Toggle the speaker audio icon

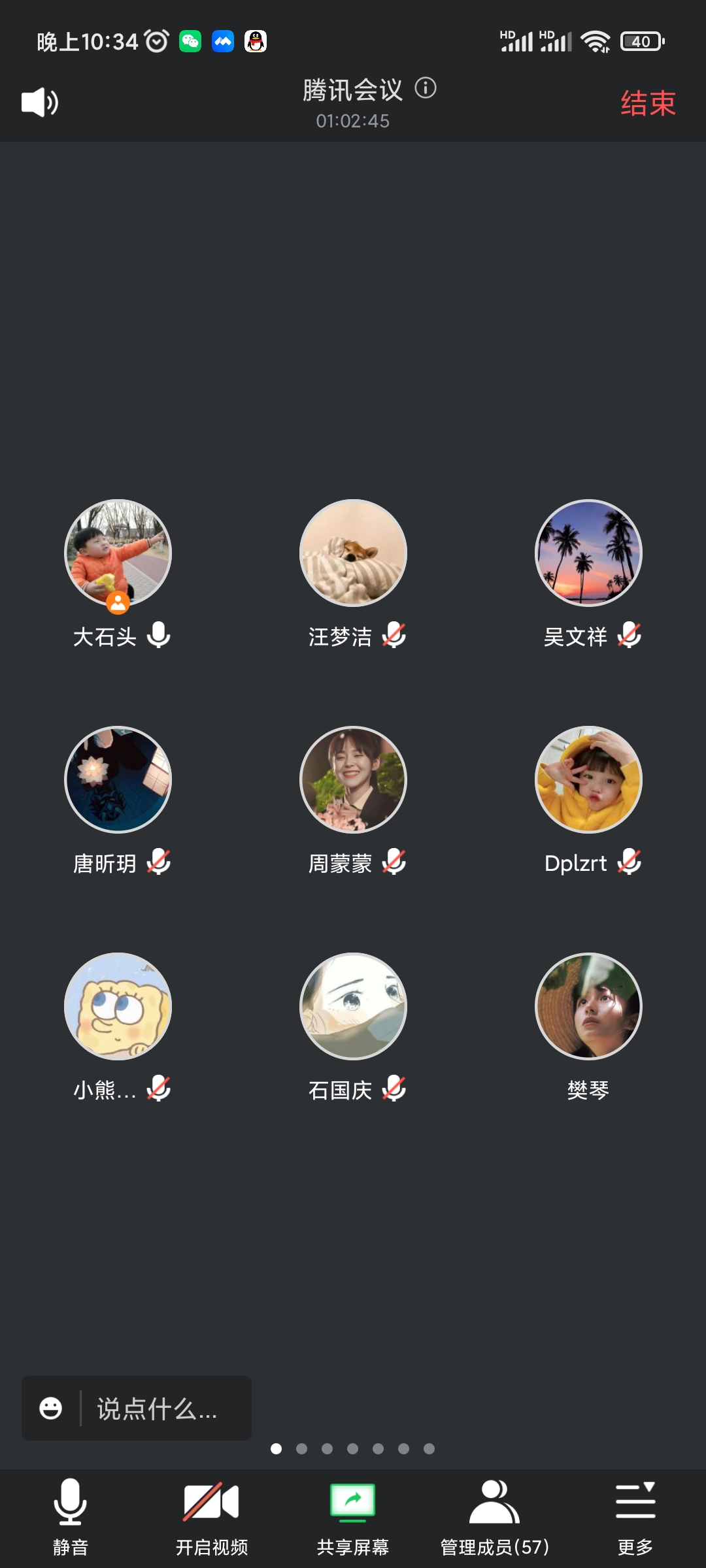tap(40, 103)
